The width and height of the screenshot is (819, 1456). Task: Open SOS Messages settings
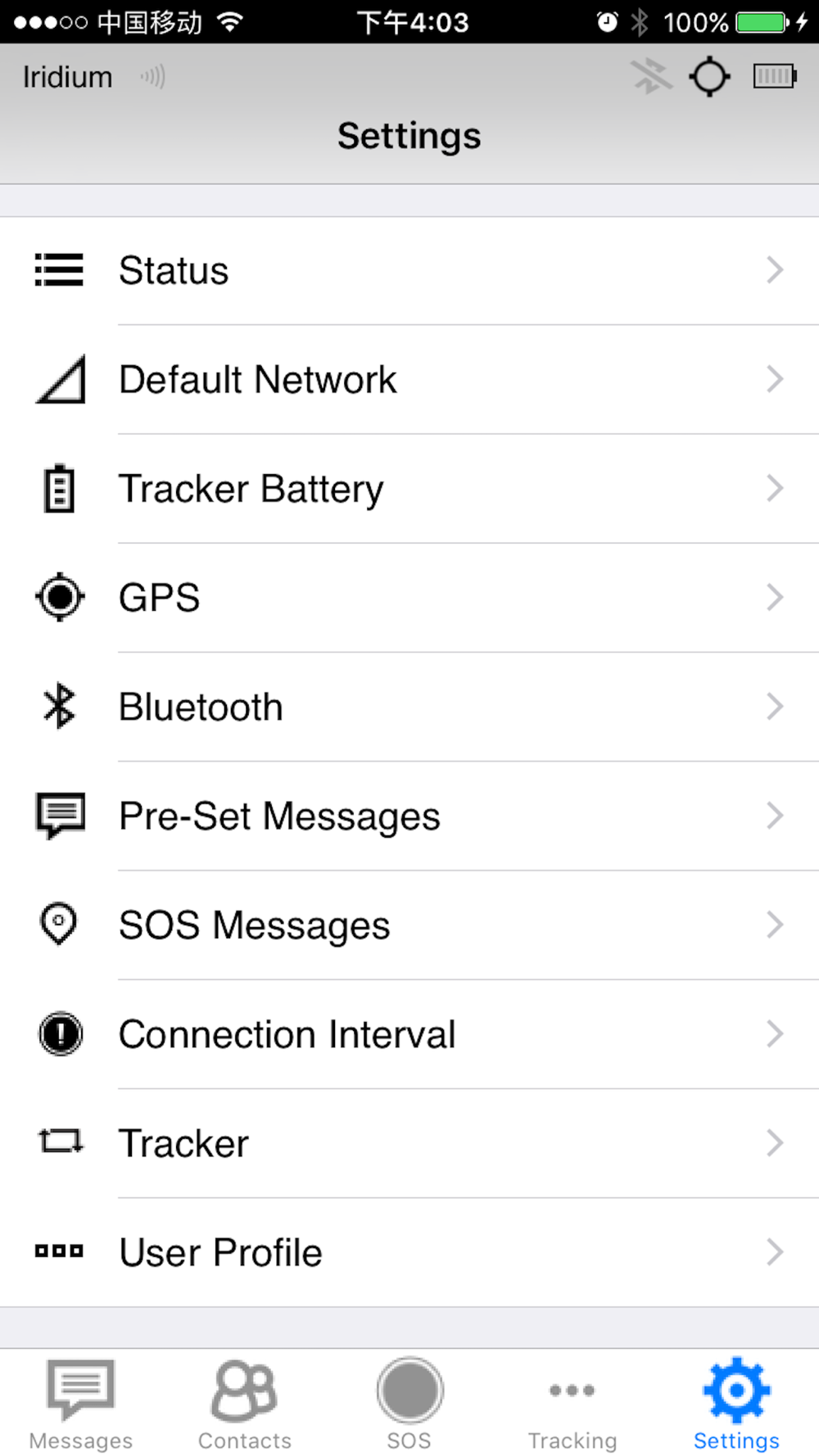point(409,925)
